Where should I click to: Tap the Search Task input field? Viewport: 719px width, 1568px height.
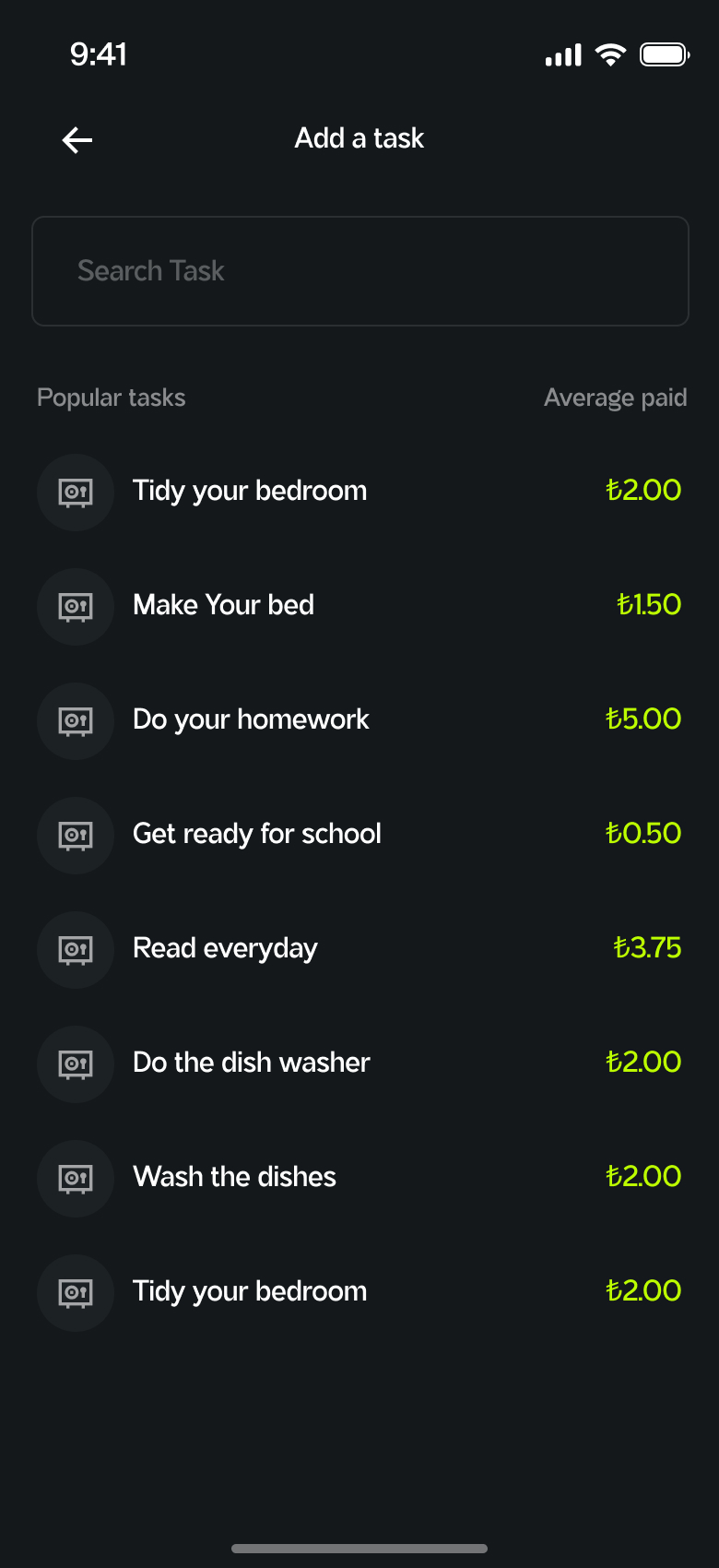click(x=359, y=270)
